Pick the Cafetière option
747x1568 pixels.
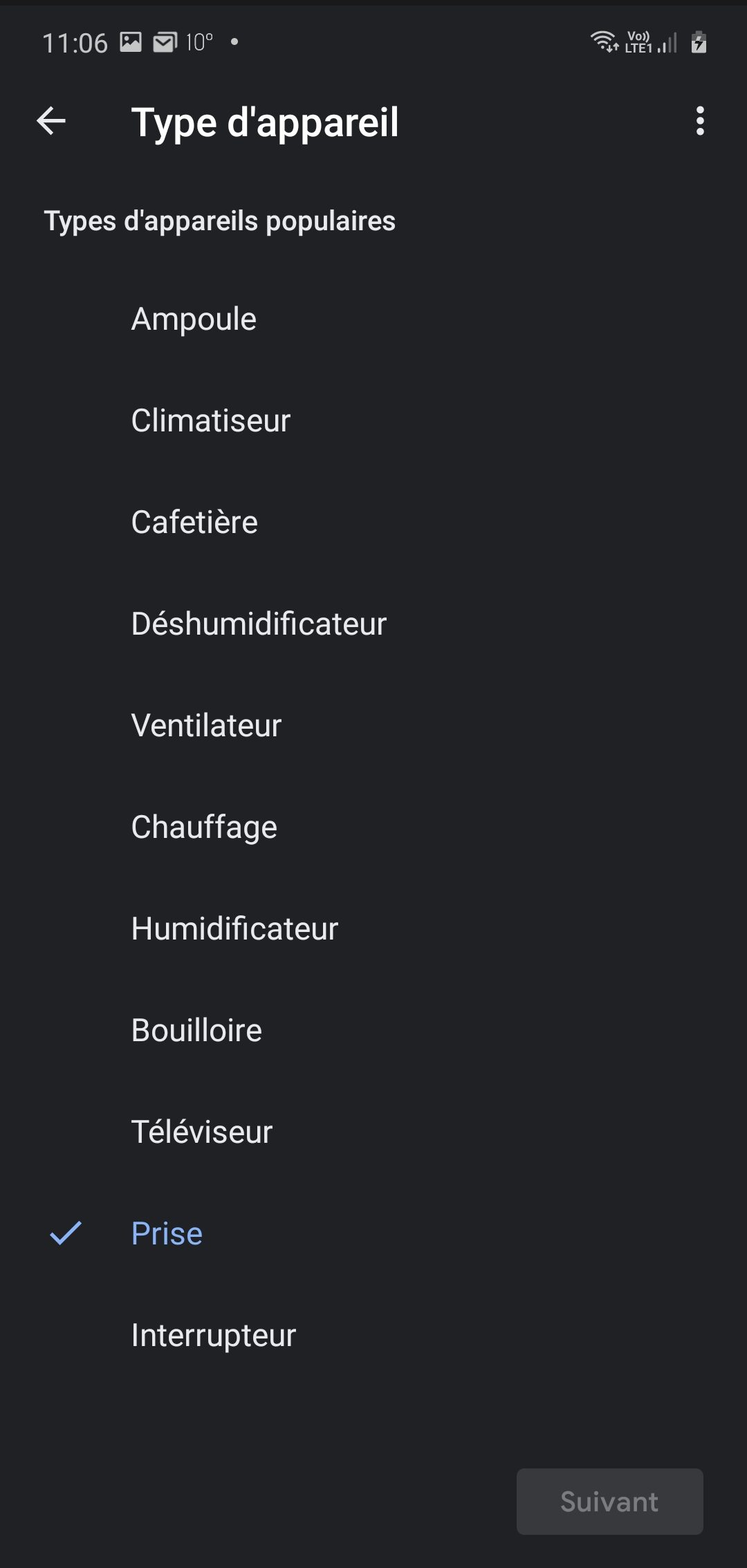(x=373, y=523)
